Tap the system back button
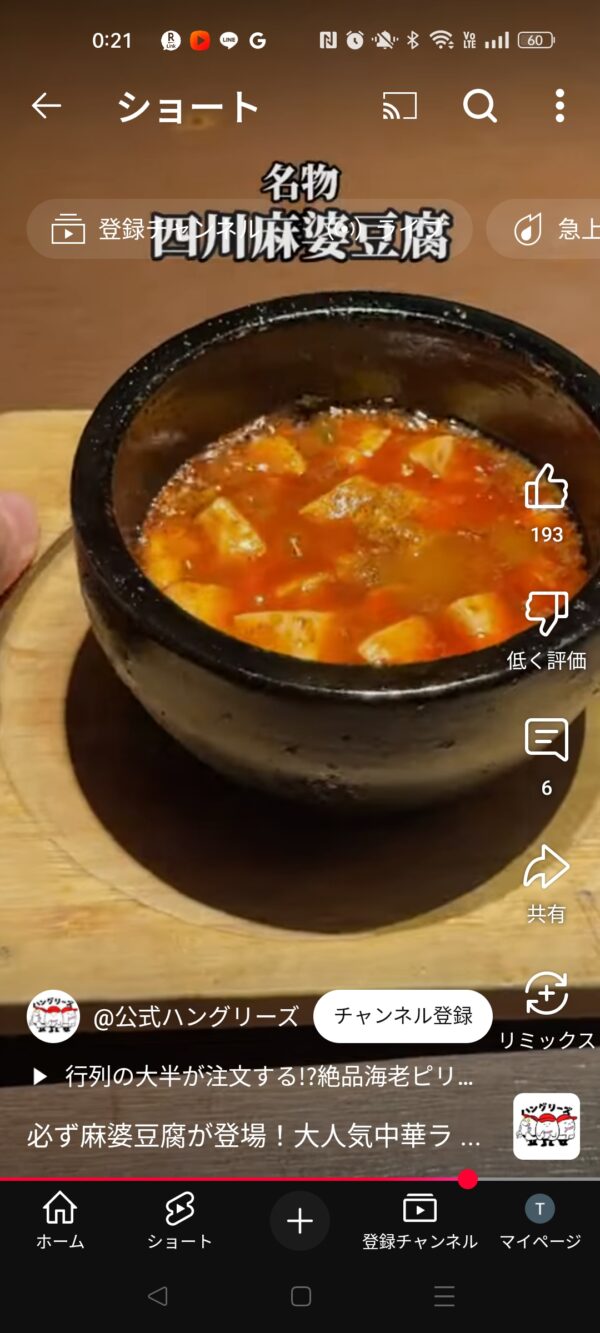The height and width of the screenshot is (1333, 600). [157, 1297]
